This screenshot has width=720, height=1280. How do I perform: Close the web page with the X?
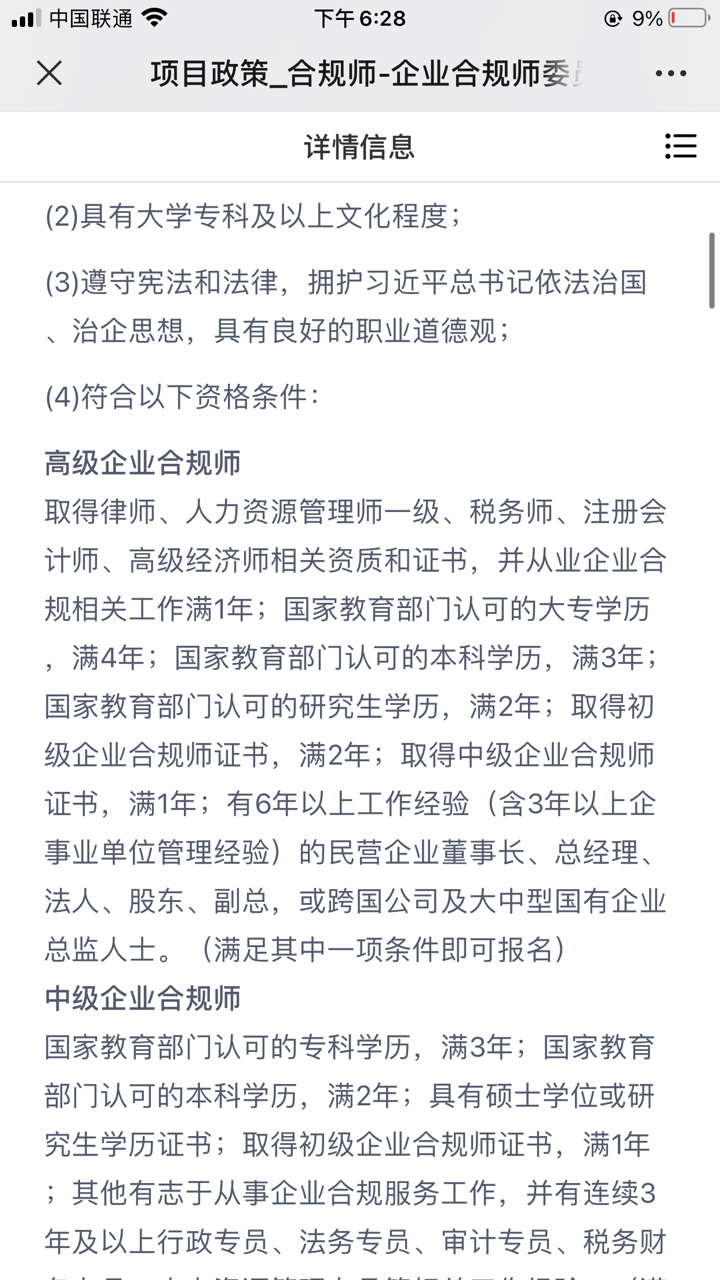[49, 73]
